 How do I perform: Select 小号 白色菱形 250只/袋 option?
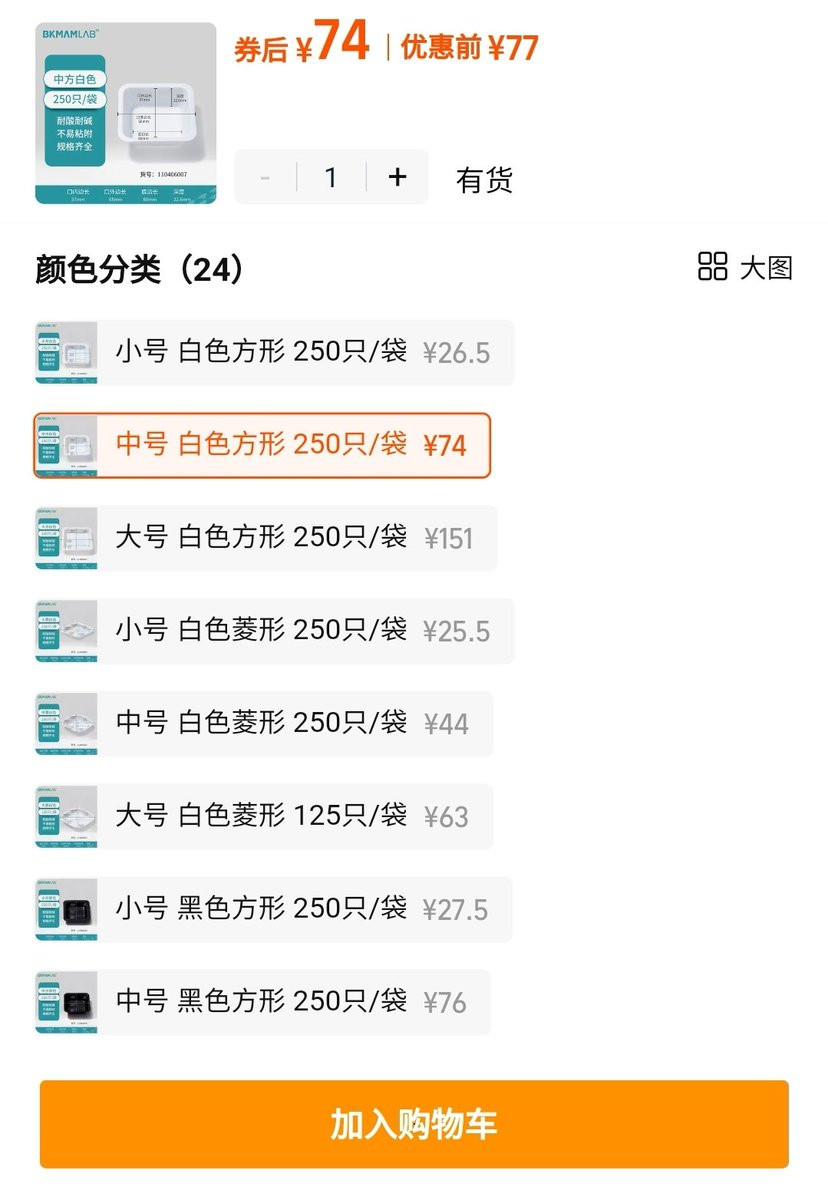pos(274,631)
